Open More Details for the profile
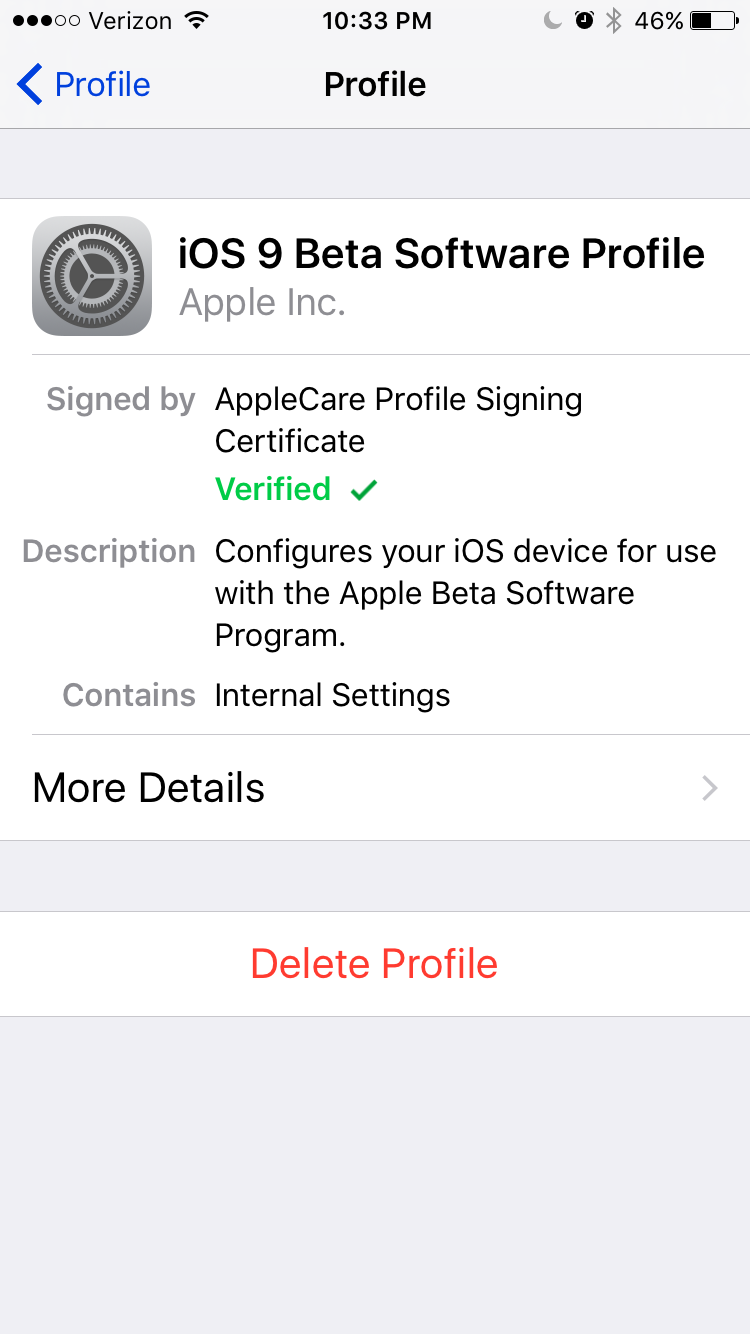750x1334 pixels. tap(375, 788)
